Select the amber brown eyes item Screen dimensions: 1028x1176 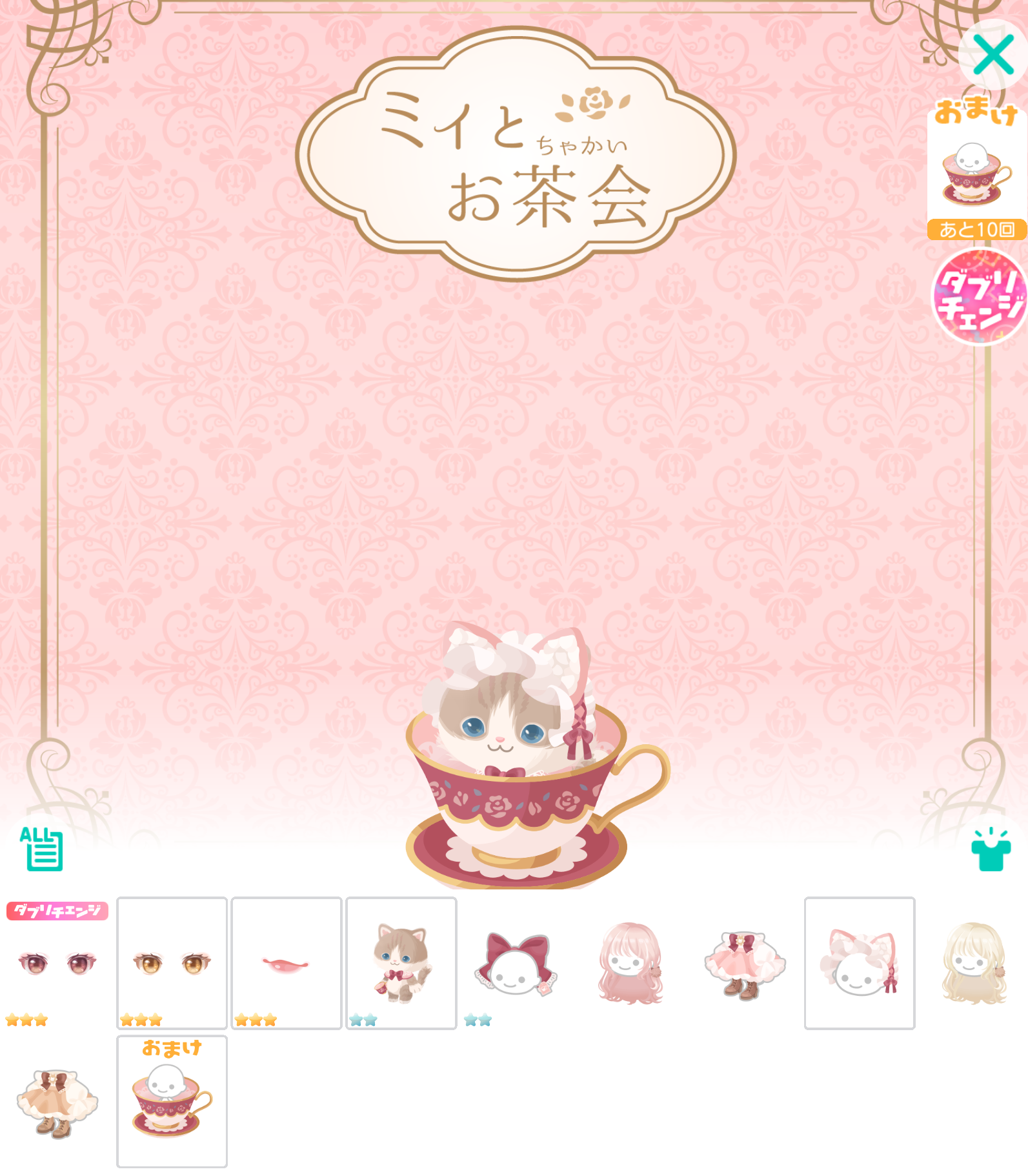172,963
